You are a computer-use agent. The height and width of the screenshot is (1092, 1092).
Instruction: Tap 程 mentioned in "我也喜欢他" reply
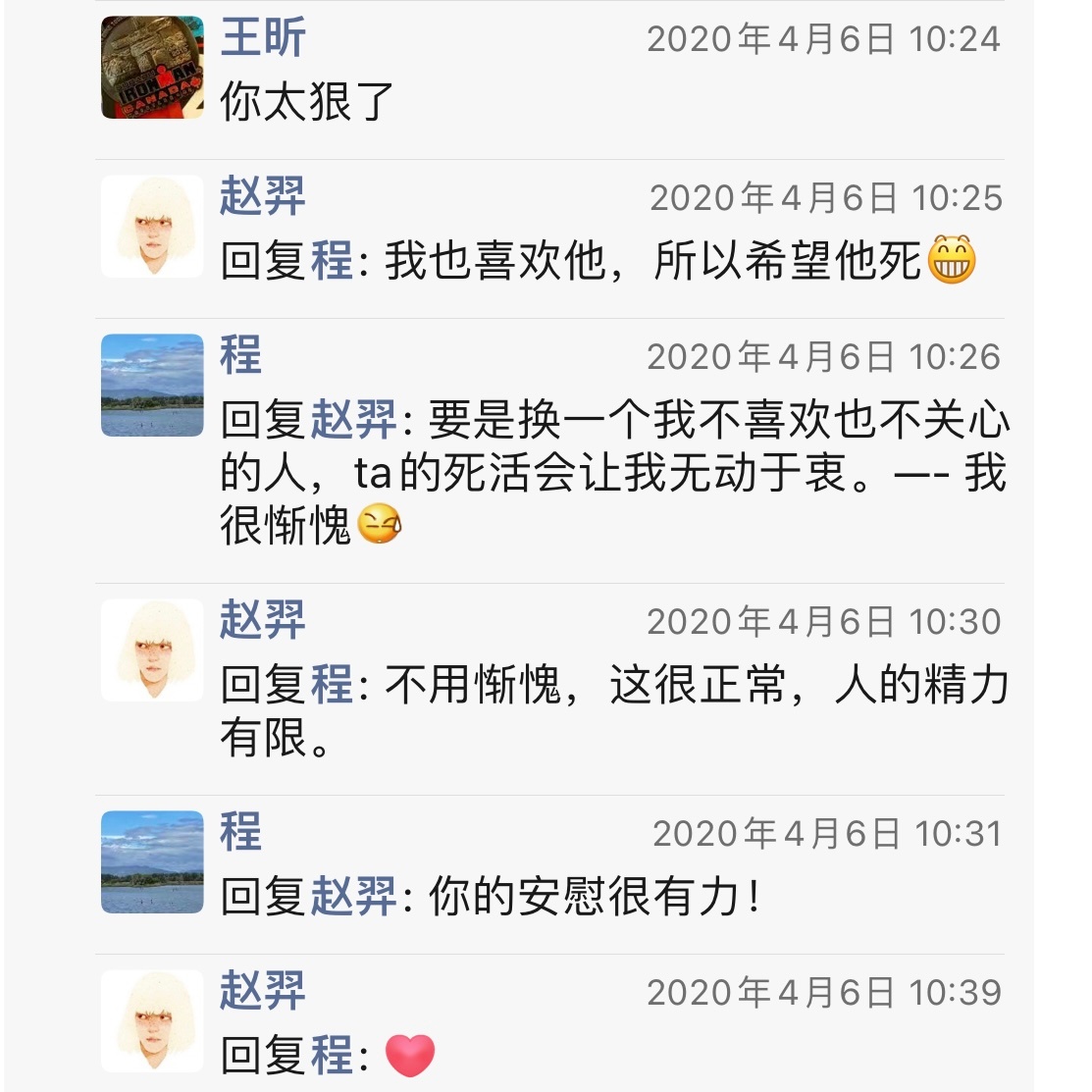pyautogui.click(x=333, y=261)
